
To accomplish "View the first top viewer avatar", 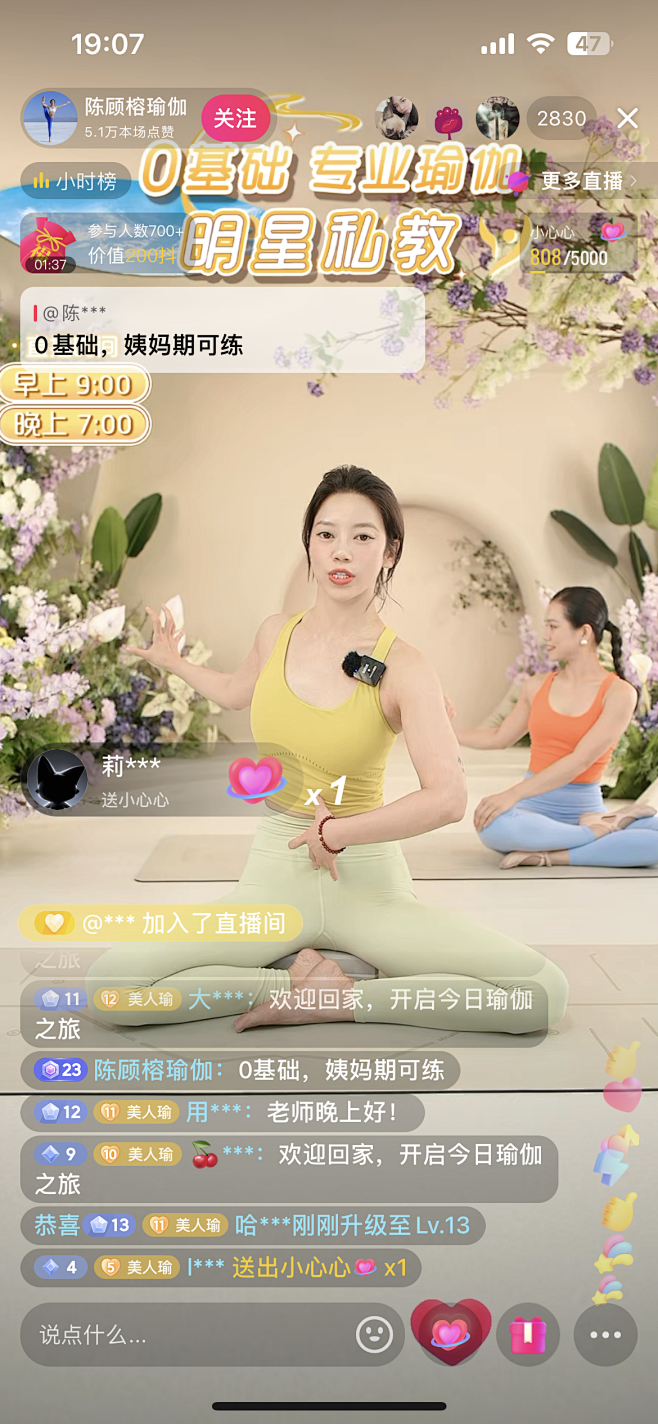I will pos(396,119).
